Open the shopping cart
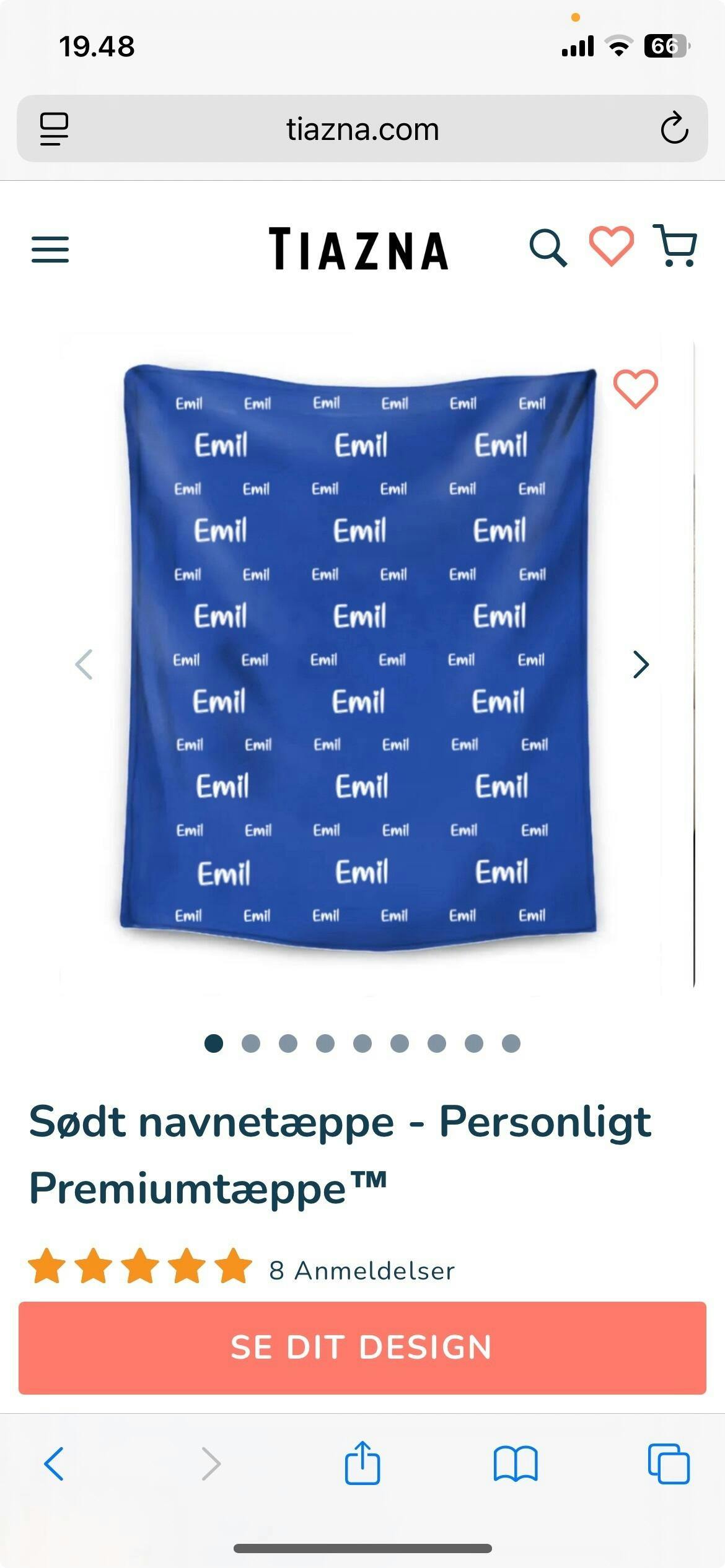The image size is (725, 1568). point(675,246)
